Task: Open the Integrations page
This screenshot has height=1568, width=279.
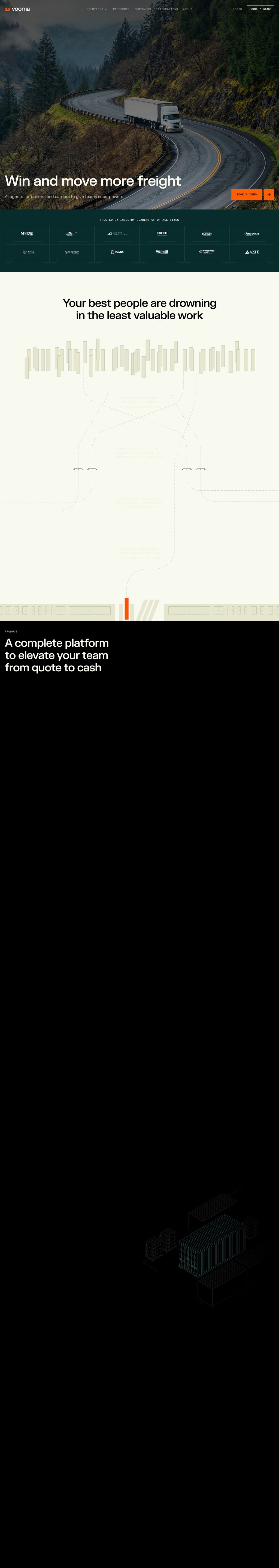Action: point(166,9)
